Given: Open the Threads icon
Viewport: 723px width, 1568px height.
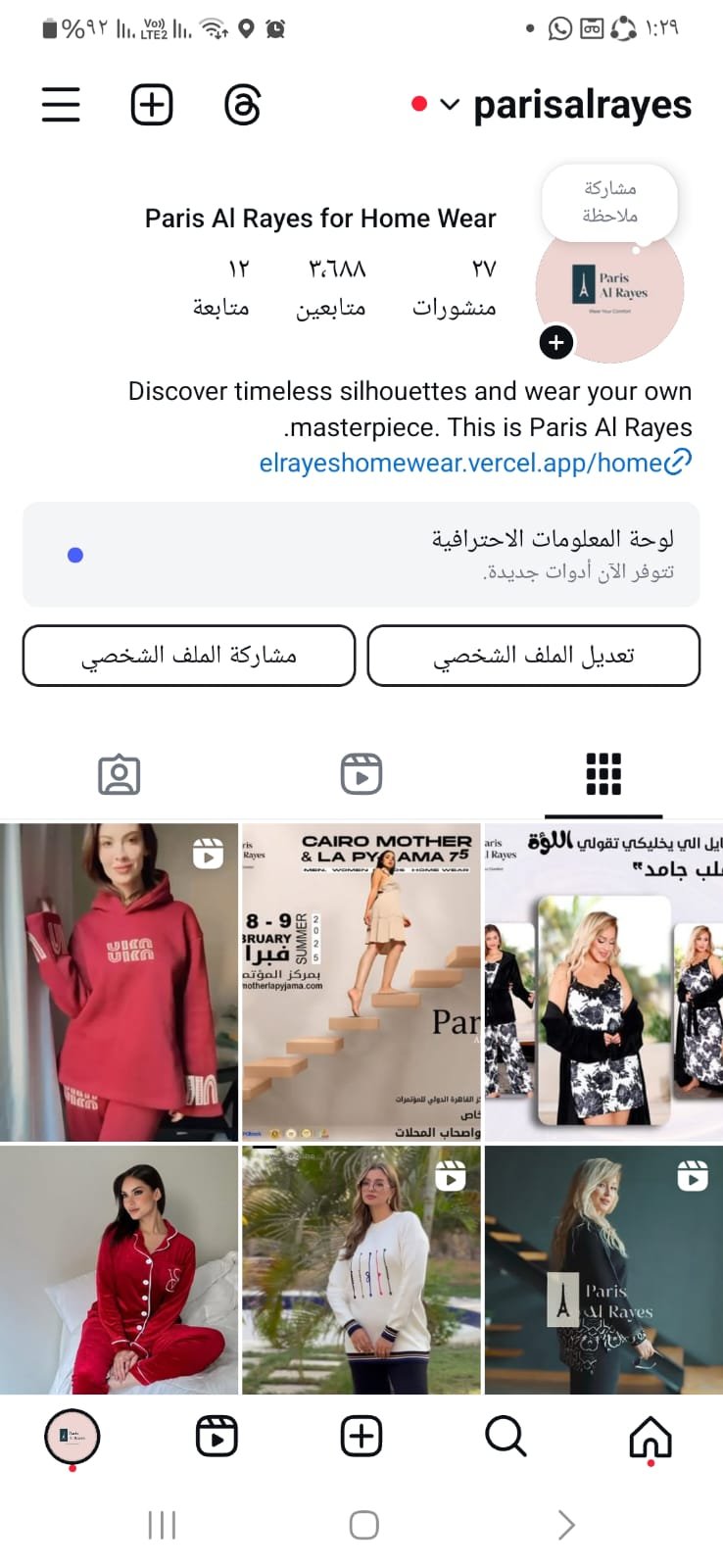Looking at the screenshot, I should click(x=242, y=105).
